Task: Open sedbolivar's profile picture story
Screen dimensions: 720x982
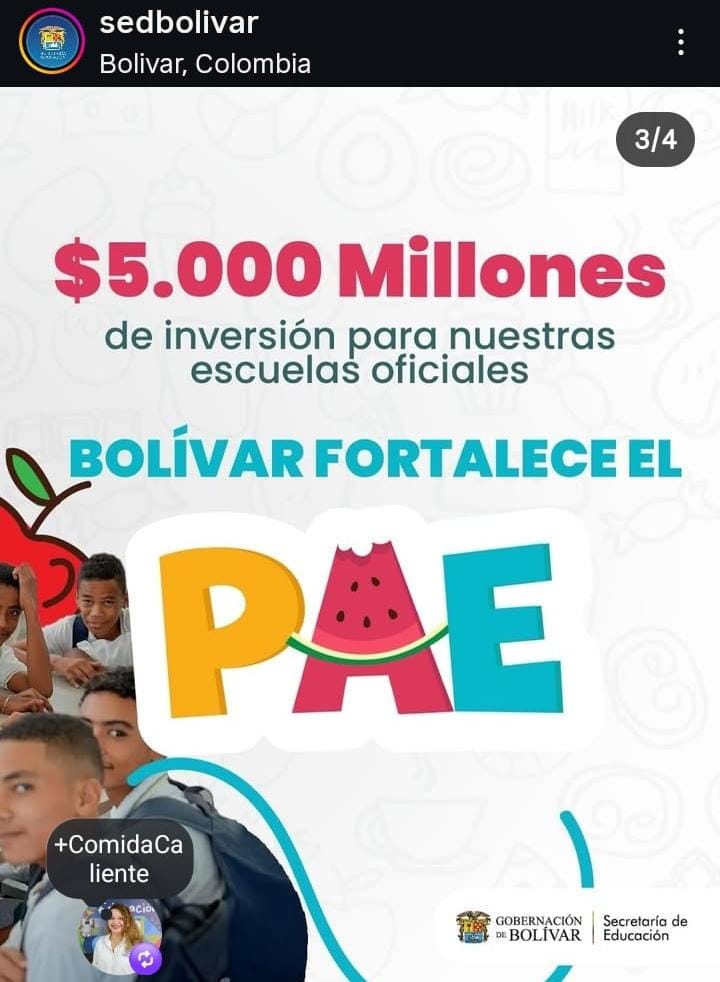Action: (x=51, y=42)
